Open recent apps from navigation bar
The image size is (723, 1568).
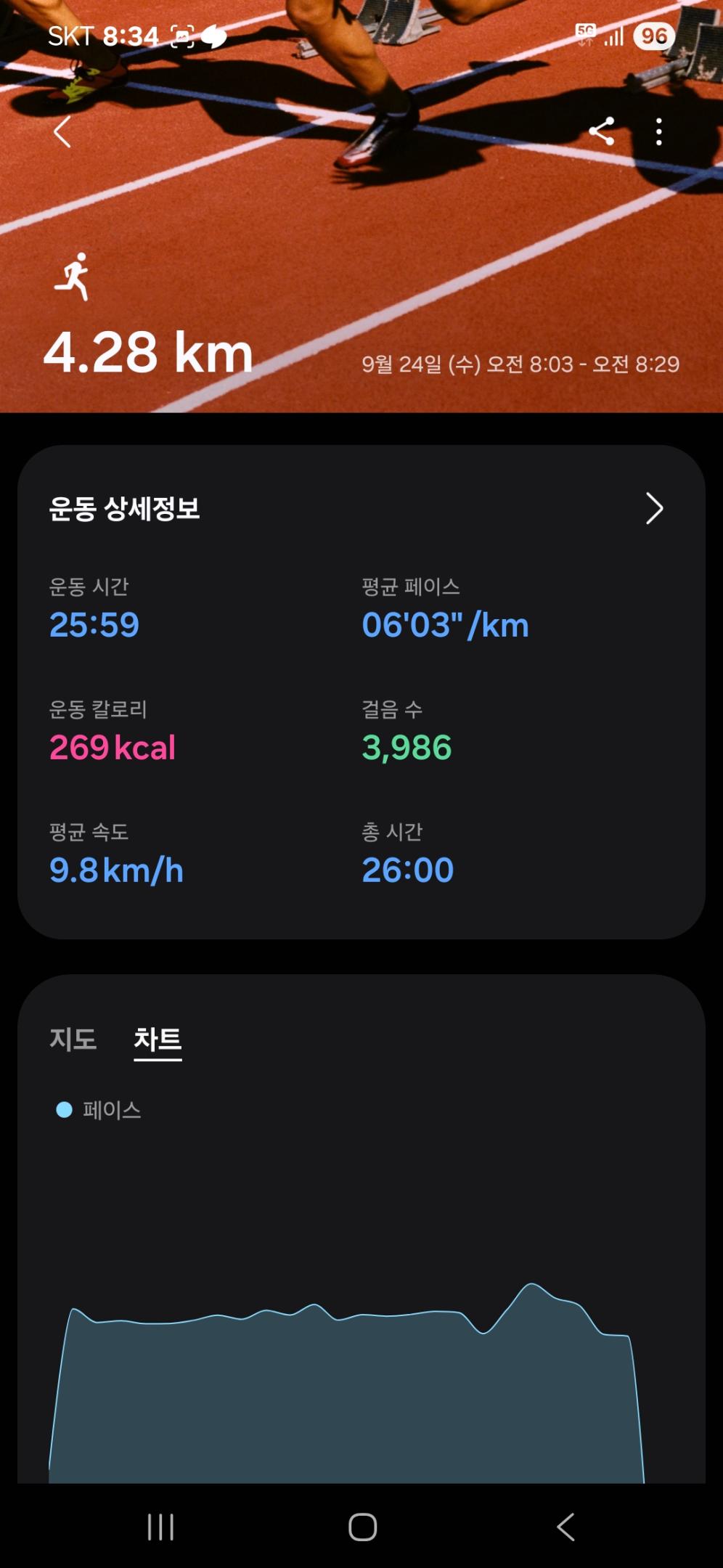[x=160, y=1527]
